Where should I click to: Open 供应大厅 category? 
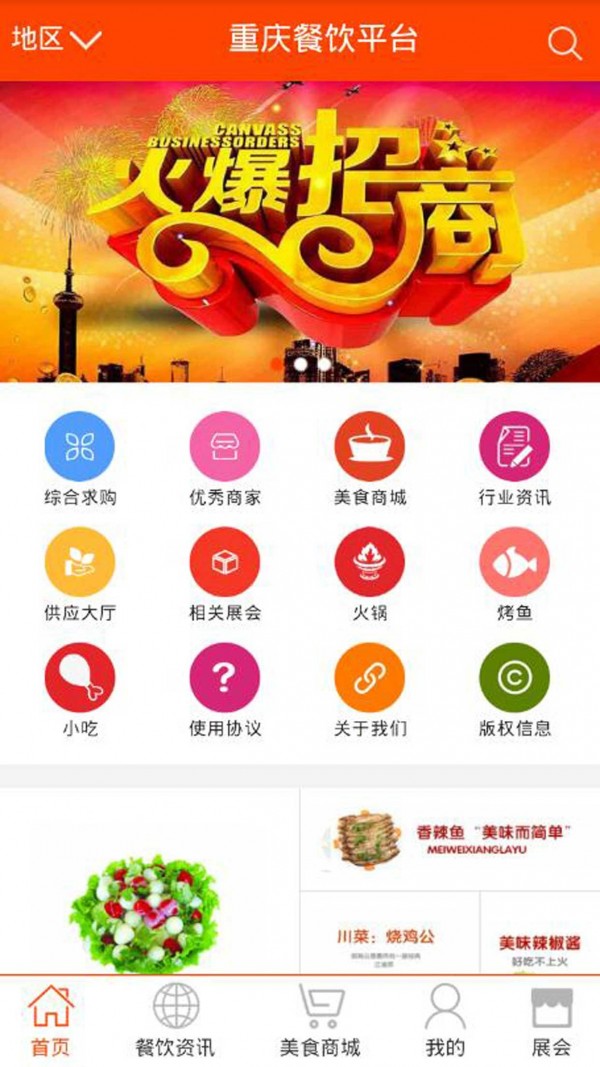tap(80, 562)
